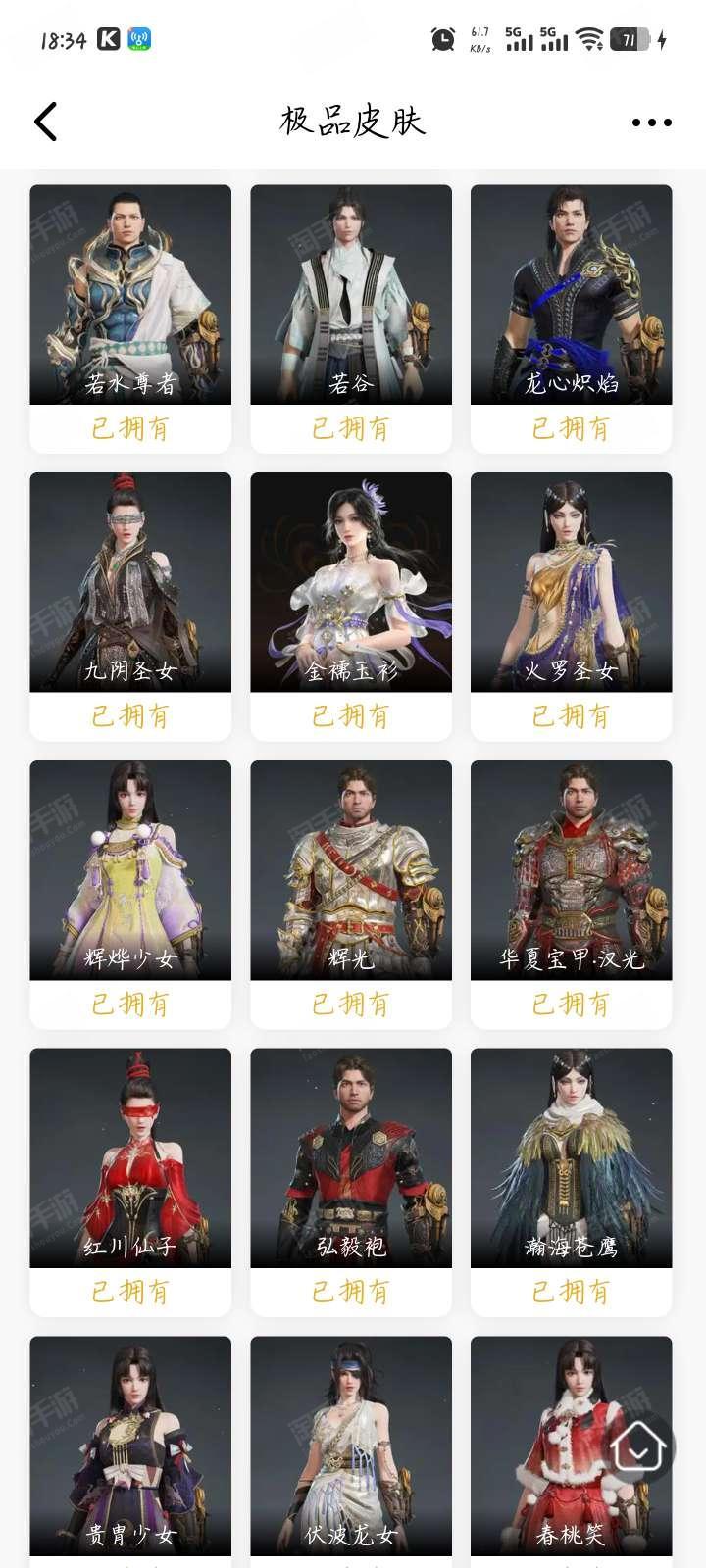View the 红川仙子 skin card
Image resolution: width=706 pixels, height=1568 pixels.
point(130,1159)
